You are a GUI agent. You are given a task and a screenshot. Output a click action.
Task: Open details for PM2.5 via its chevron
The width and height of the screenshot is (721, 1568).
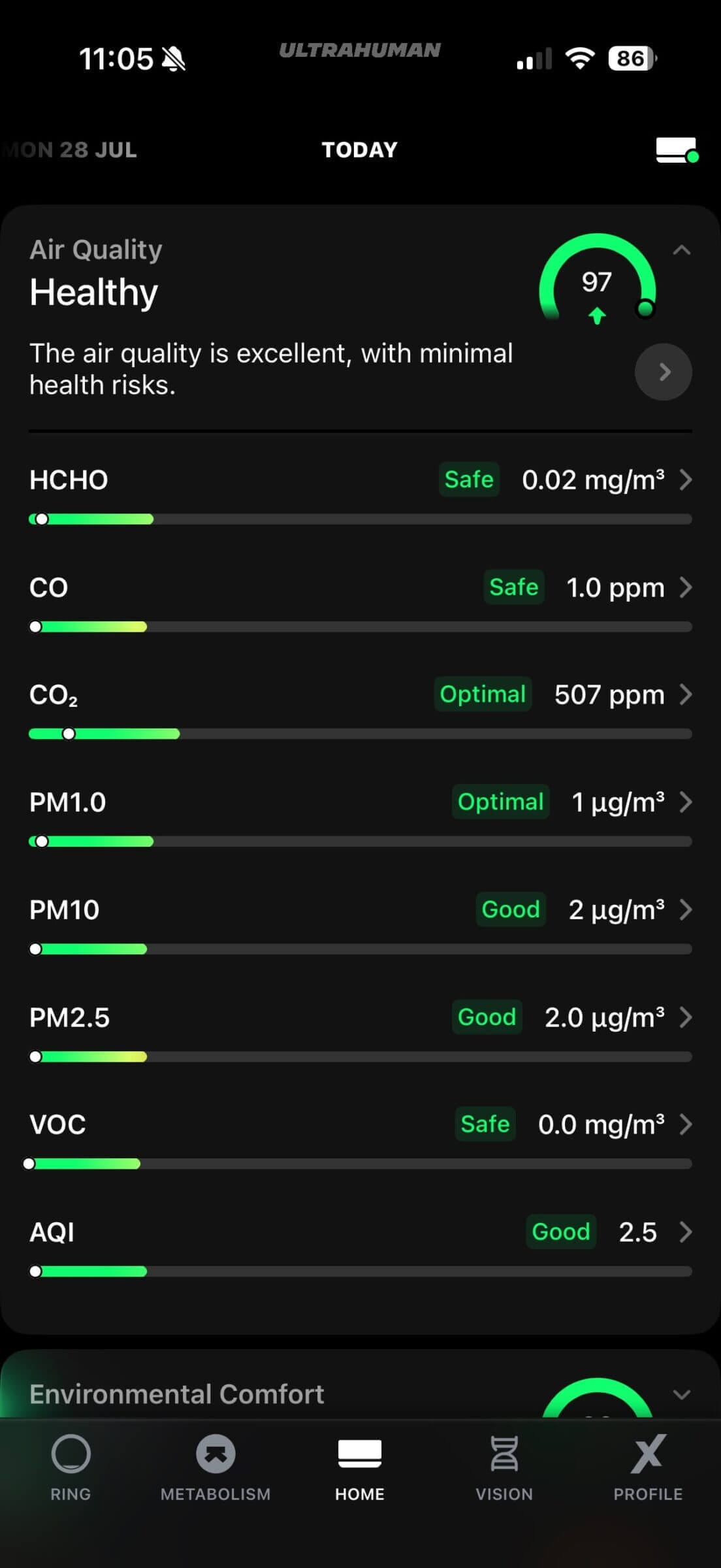[686, 1017]
